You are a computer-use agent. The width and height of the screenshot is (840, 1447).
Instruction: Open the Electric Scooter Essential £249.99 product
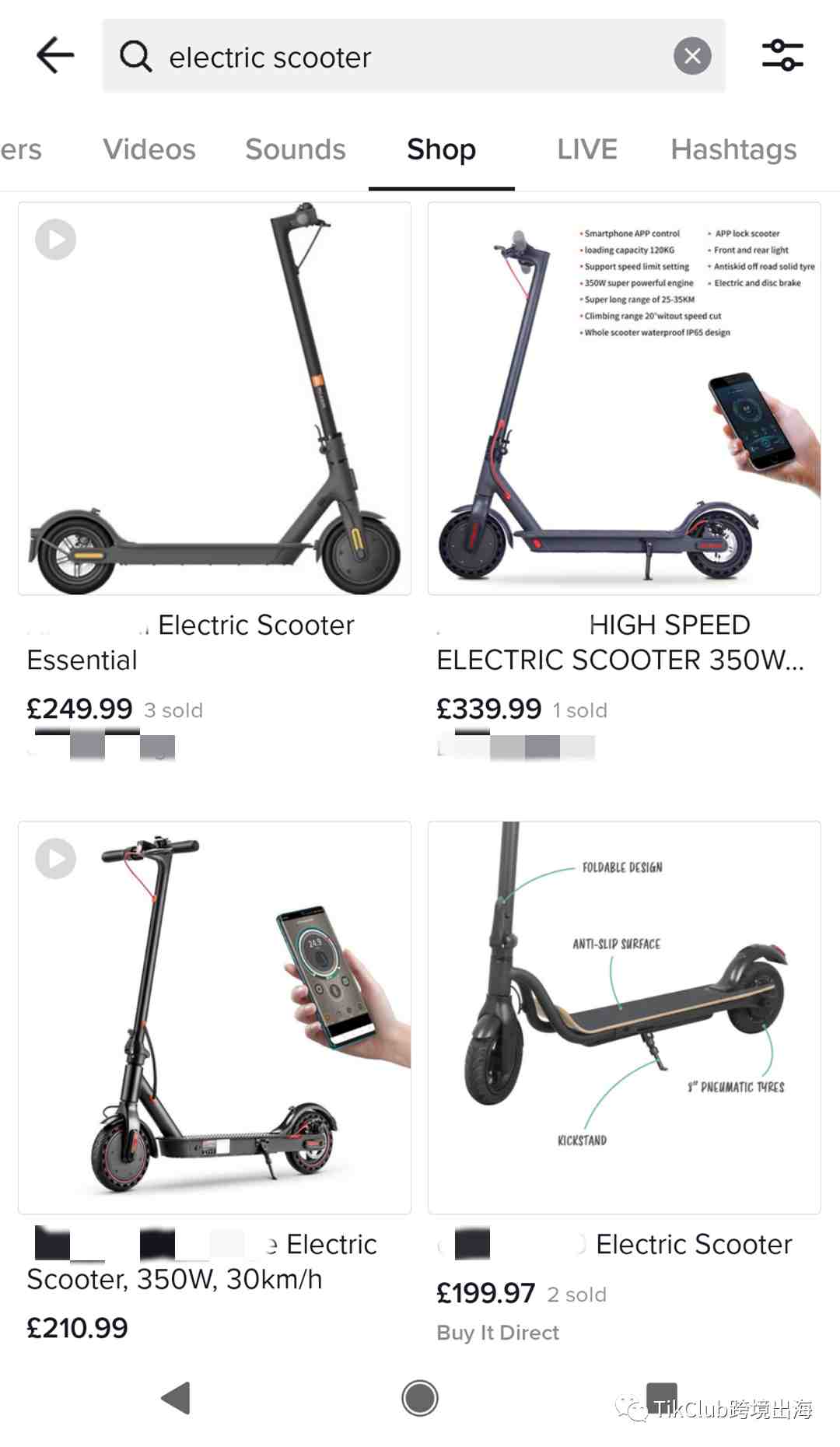click(215, 399)
